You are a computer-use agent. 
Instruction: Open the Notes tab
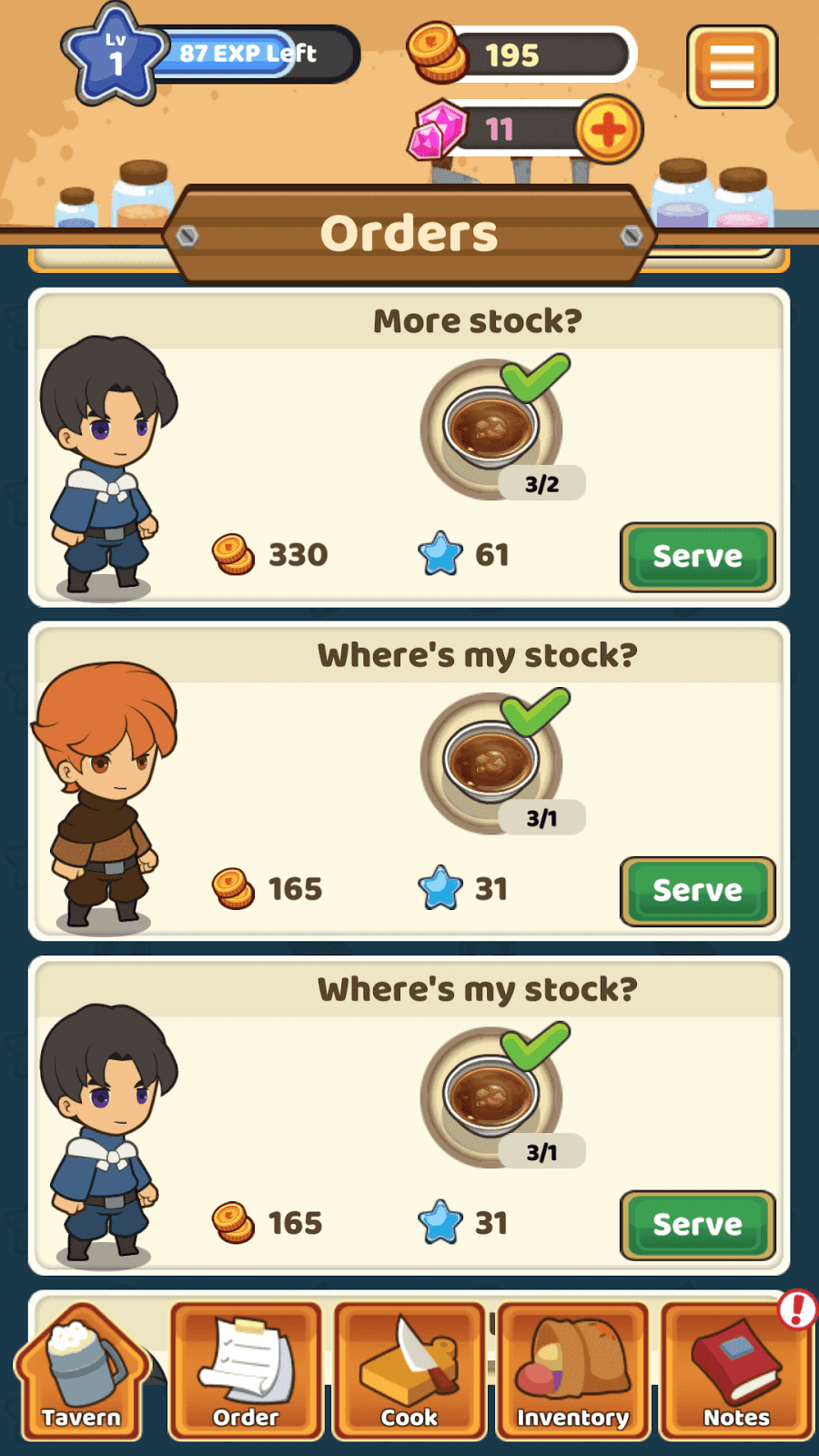tap(736, 1372)
